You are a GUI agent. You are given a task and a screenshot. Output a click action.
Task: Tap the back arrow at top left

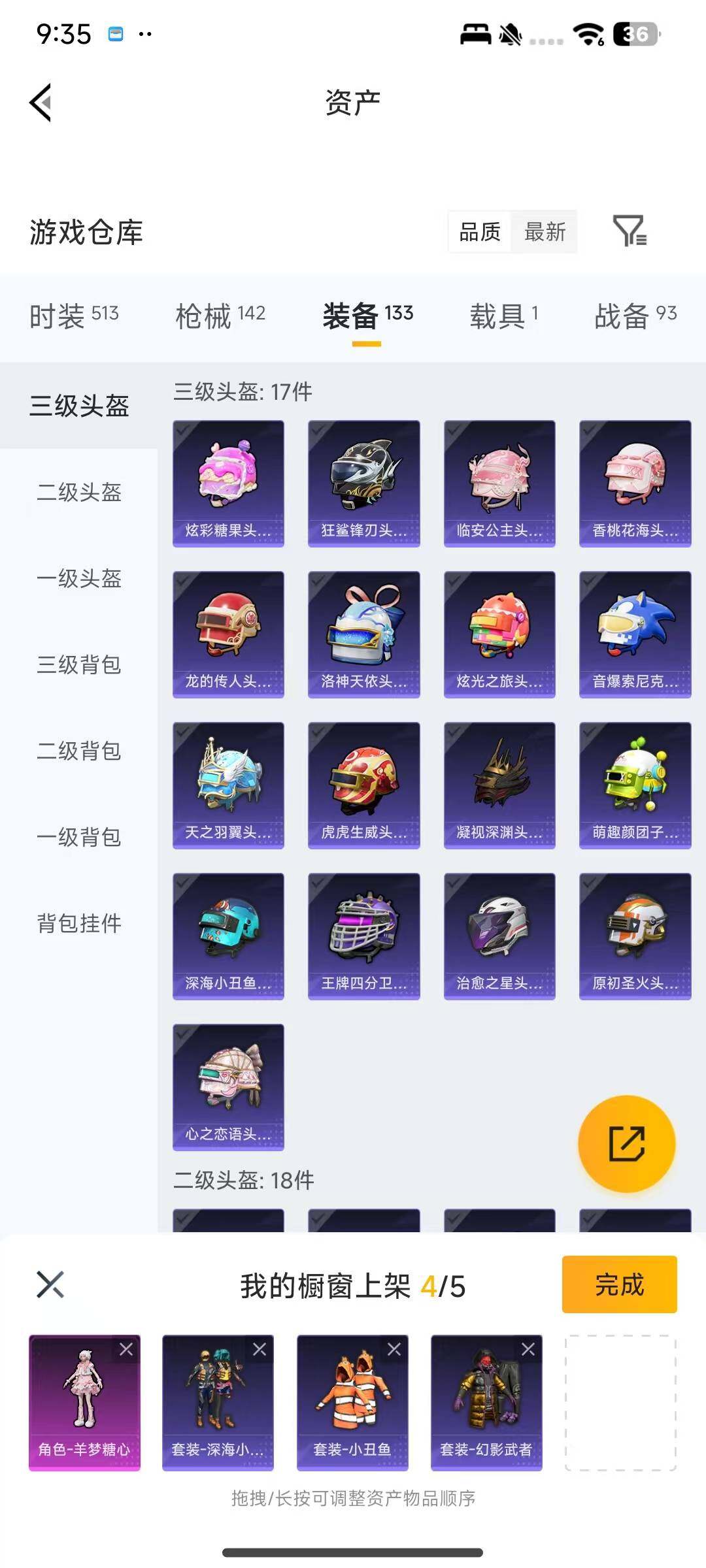pyautogui.click(x=39, y=102)
